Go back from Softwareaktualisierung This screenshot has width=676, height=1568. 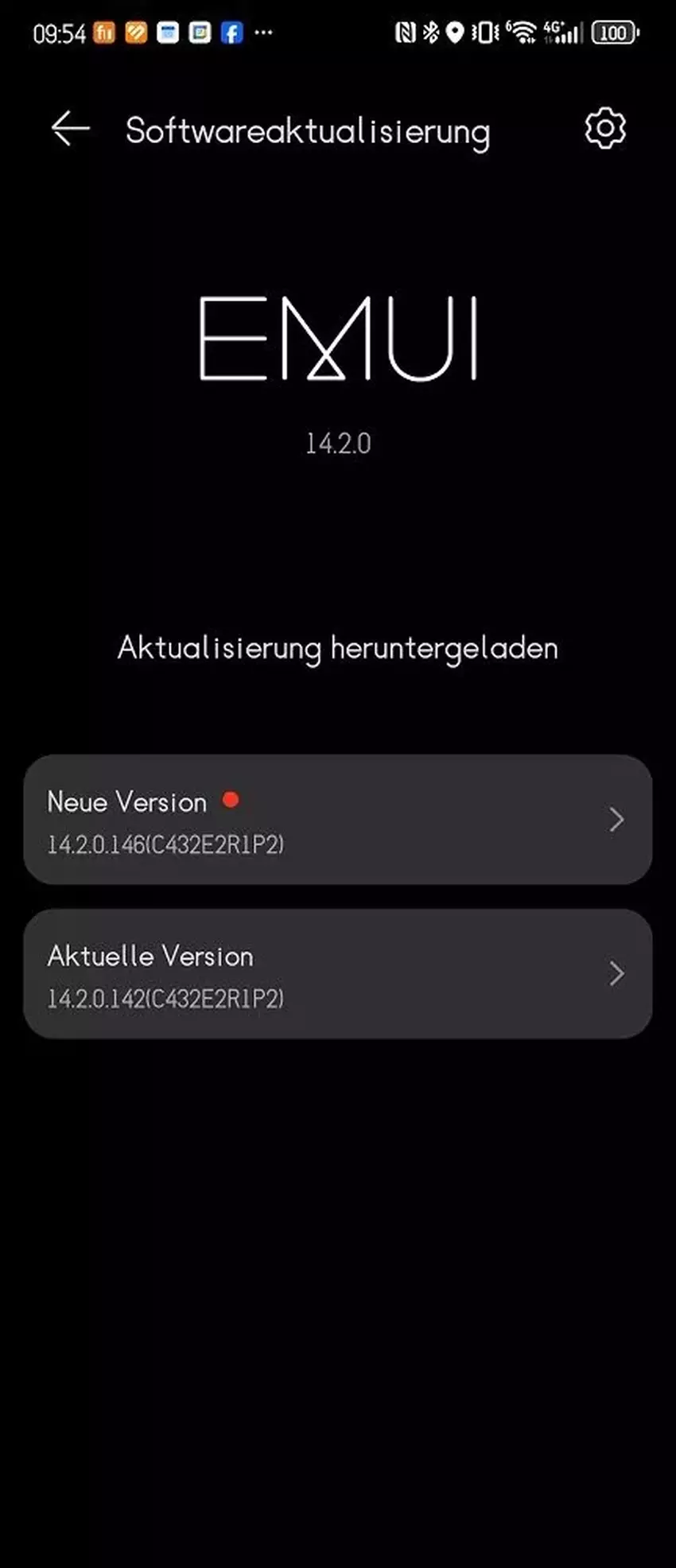[70, 129]
